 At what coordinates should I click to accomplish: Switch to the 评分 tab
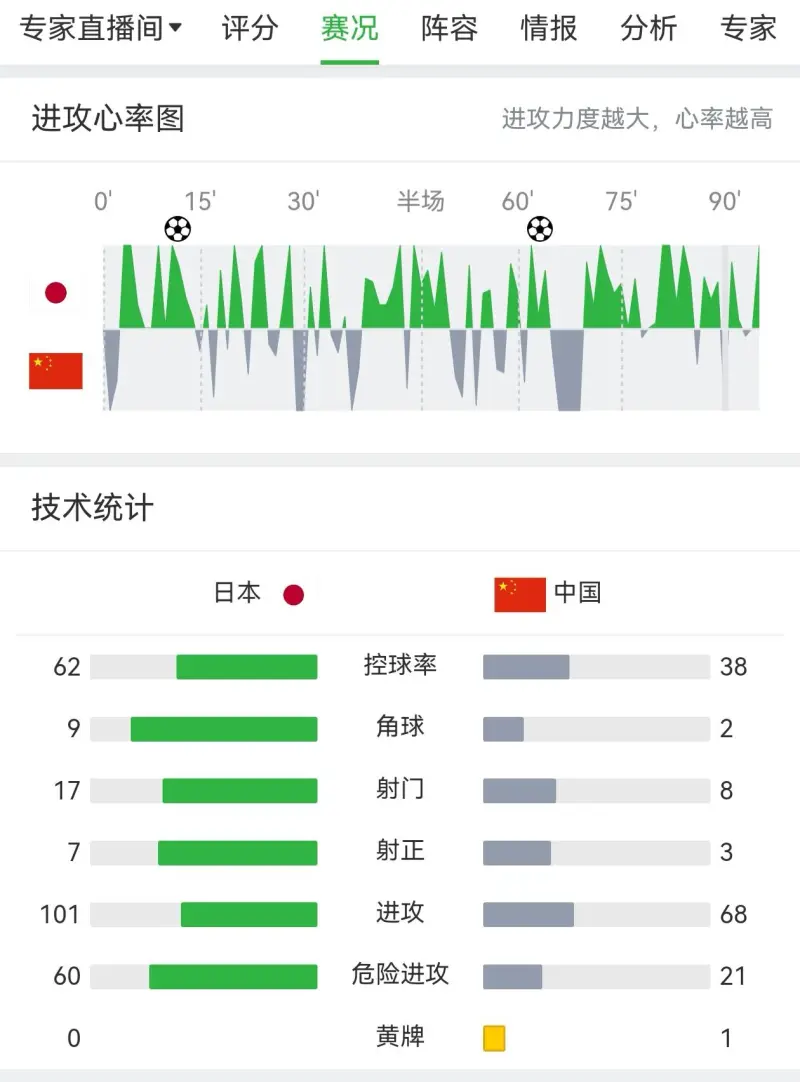pos(250,29)
